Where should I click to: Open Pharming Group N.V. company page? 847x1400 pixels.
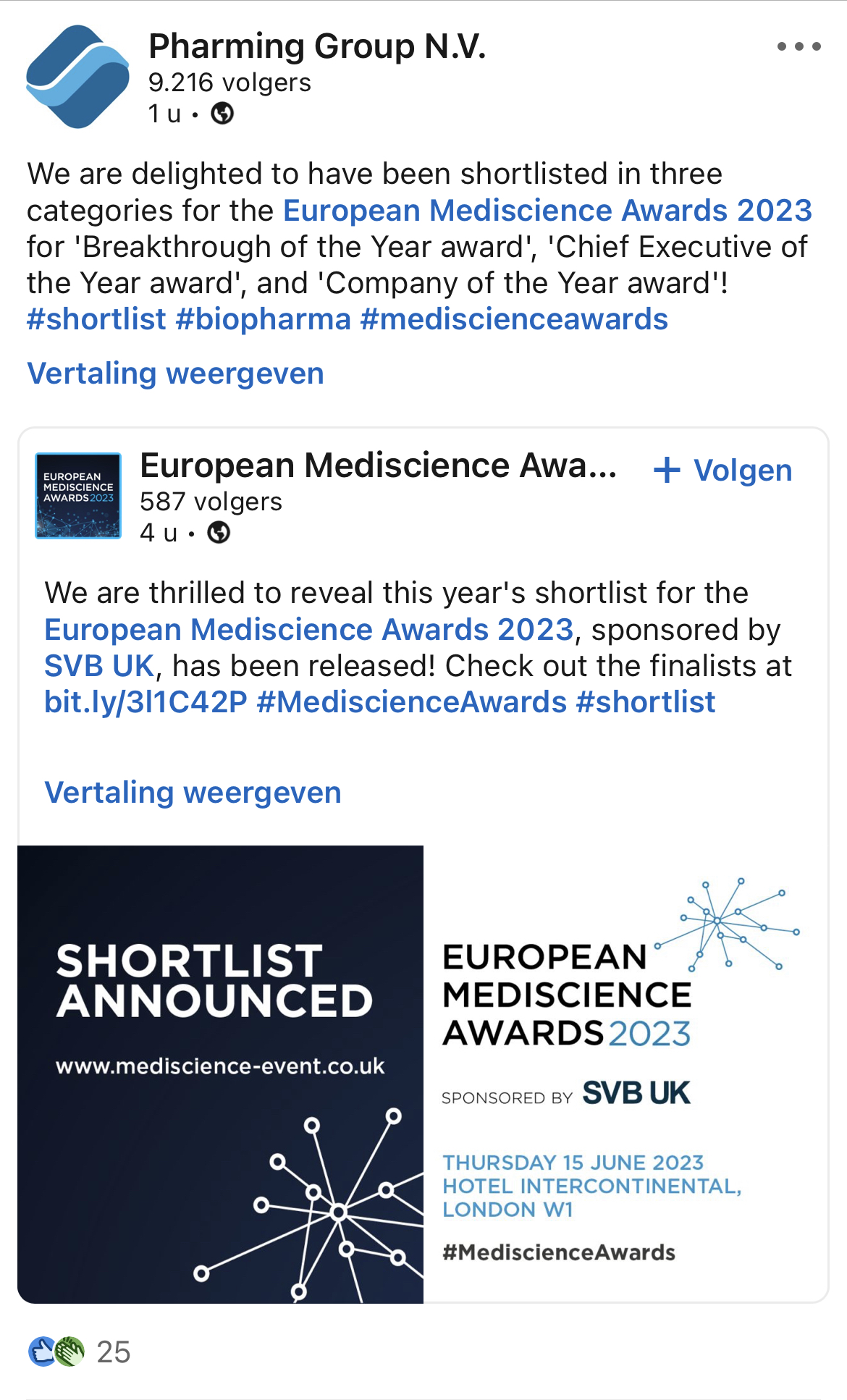[x=316, y=46]
